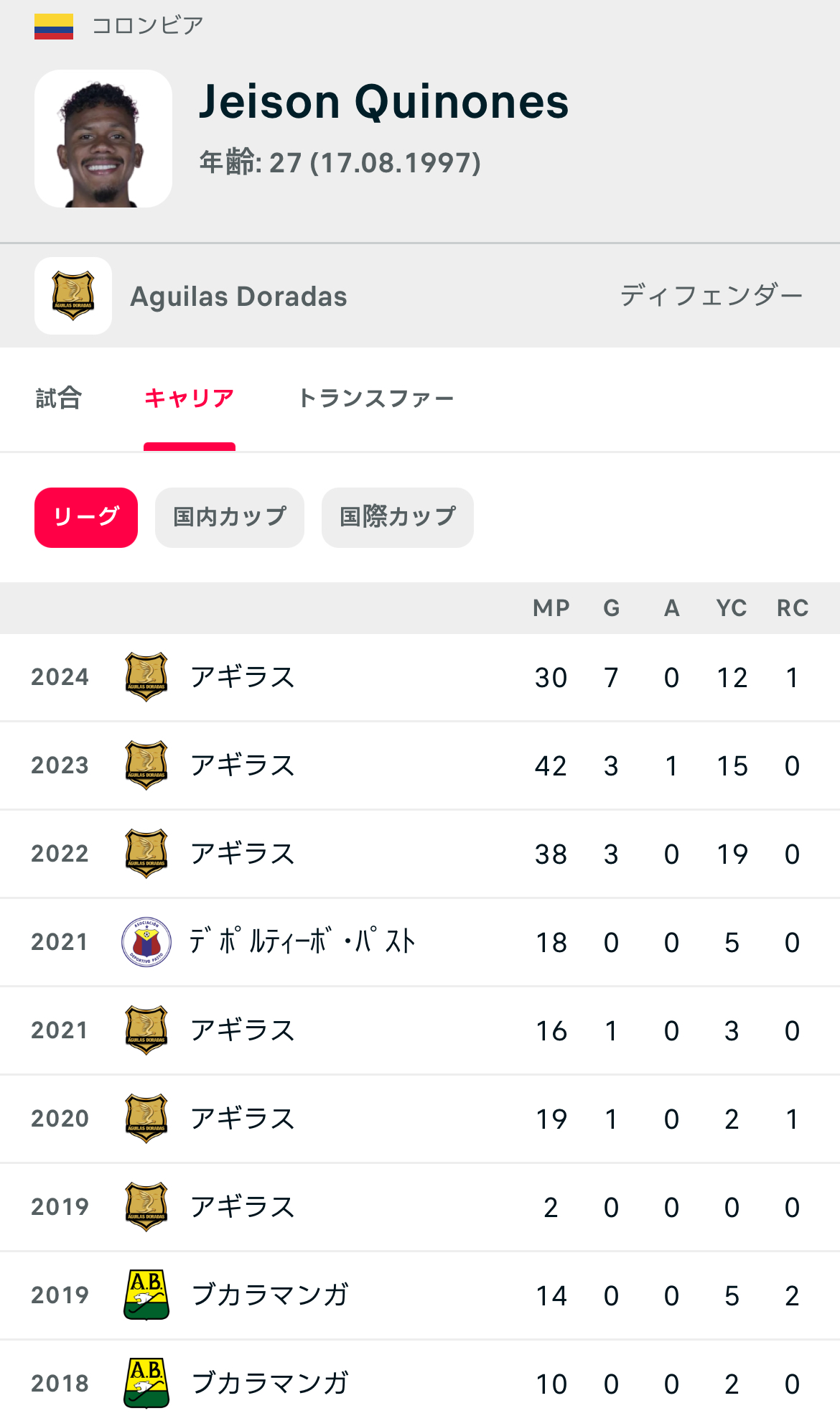Open the 2022 アギラス season row
Image resolution: width=840 pixels, height=1421 pixels.
[x=420, y=854]
